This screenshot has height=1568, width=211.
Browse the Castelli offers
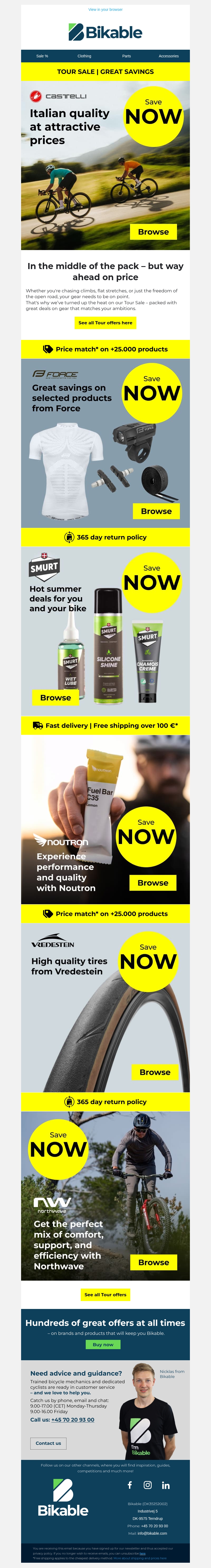[153, 232]
